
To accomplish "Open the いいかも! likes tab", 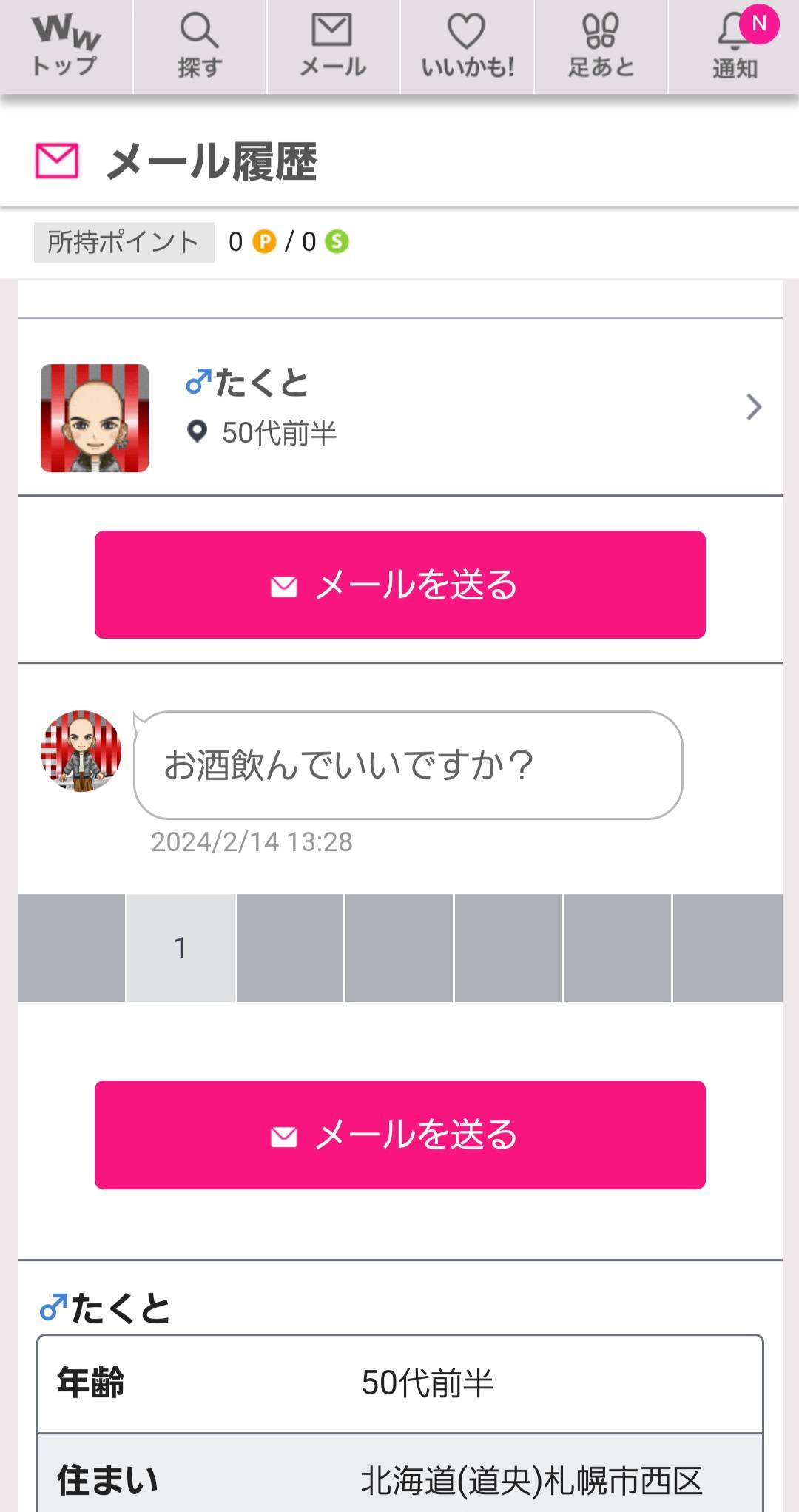I will (x=466, y=47).
